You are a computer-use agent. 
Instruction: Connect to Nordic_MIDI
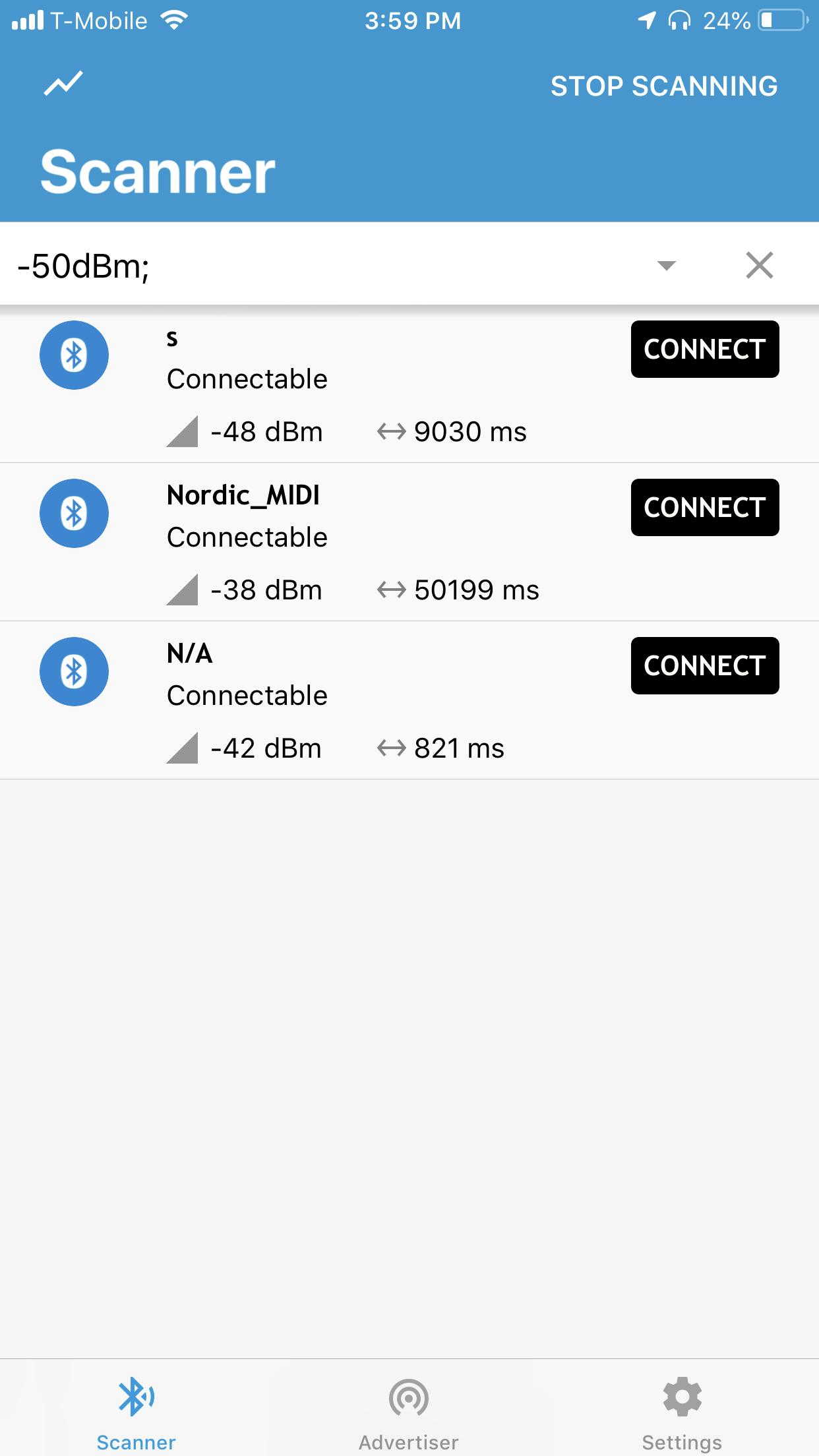click(704, 507)
